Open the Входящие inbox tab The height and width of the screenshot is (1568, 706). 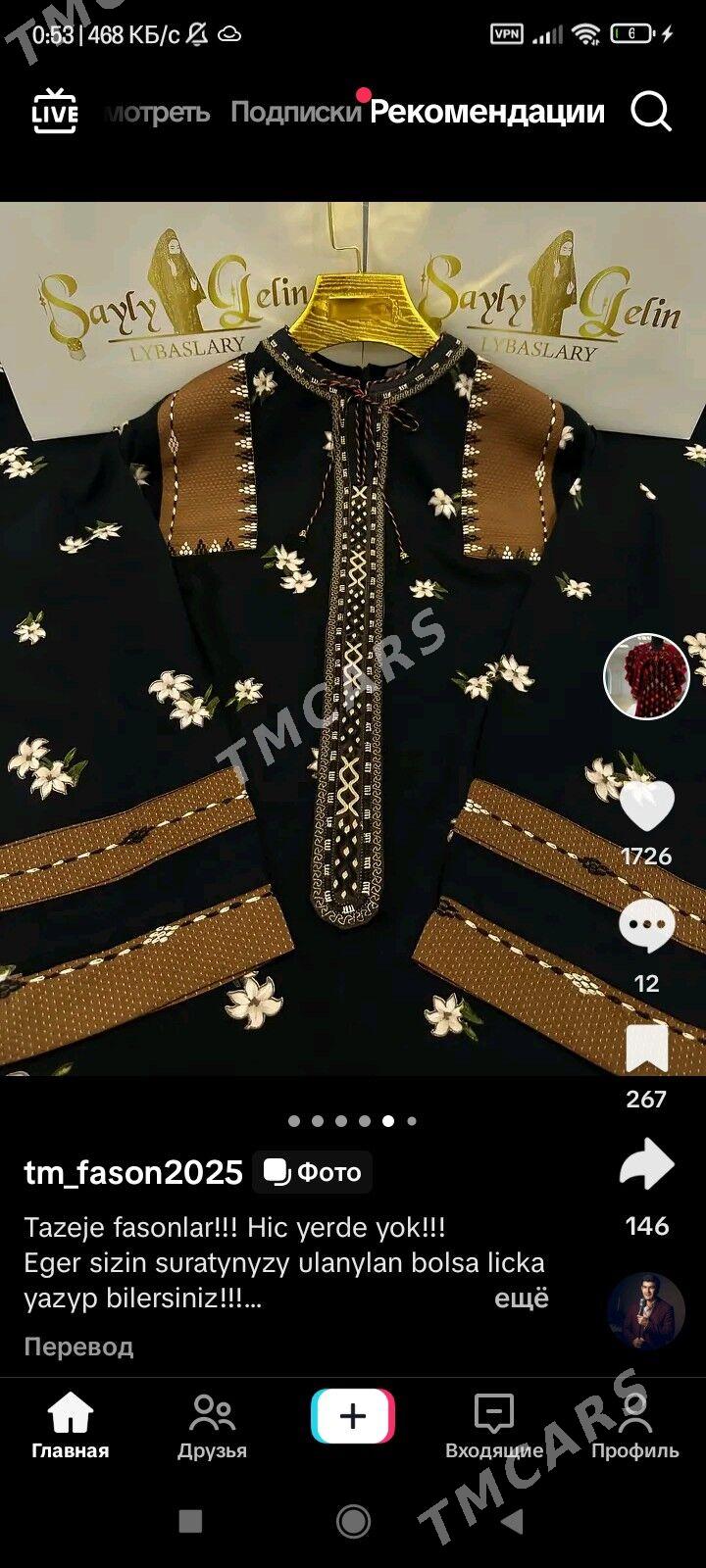pyautogui.click(x=494, y=1426)
